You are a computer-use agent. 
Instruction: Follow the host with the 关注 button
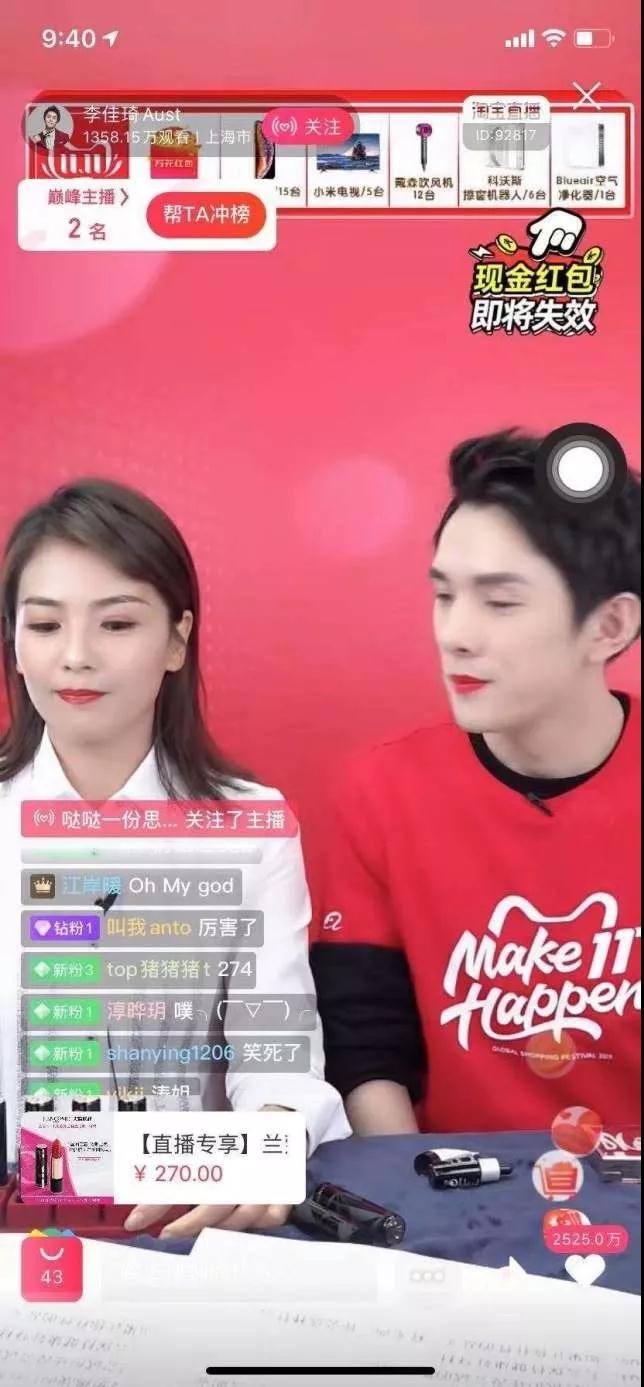pos(309,127)
